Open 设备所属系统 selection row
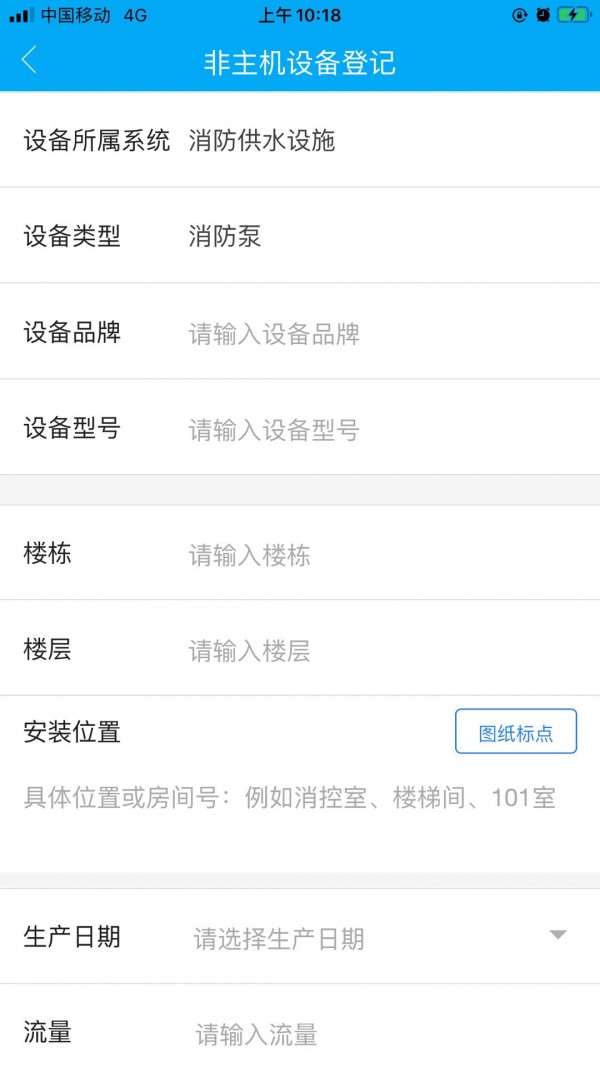Screen dimensions: 600x1067 (300, 140)
